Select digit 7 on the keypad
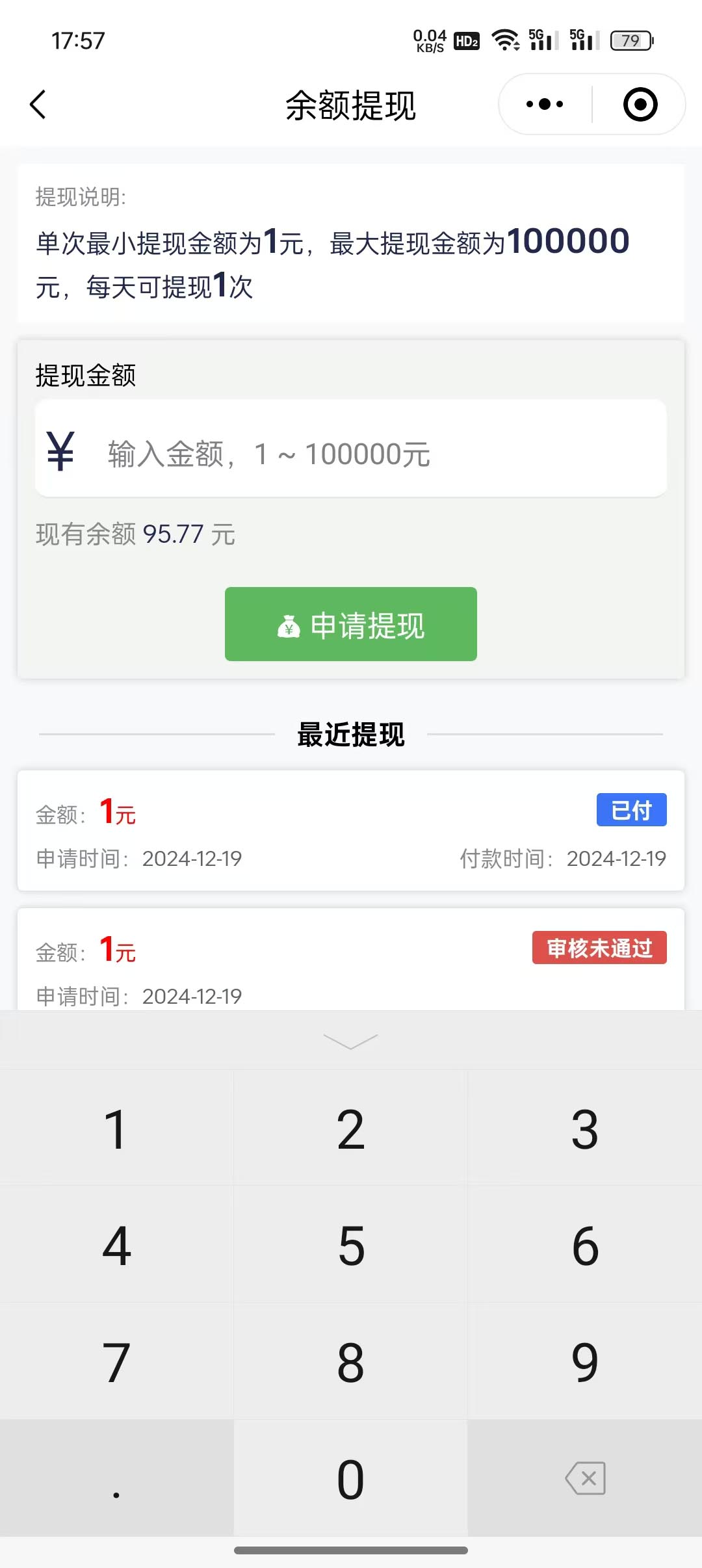The height and width of the screenshot is (1568, 702). (x=116, y=1362)
